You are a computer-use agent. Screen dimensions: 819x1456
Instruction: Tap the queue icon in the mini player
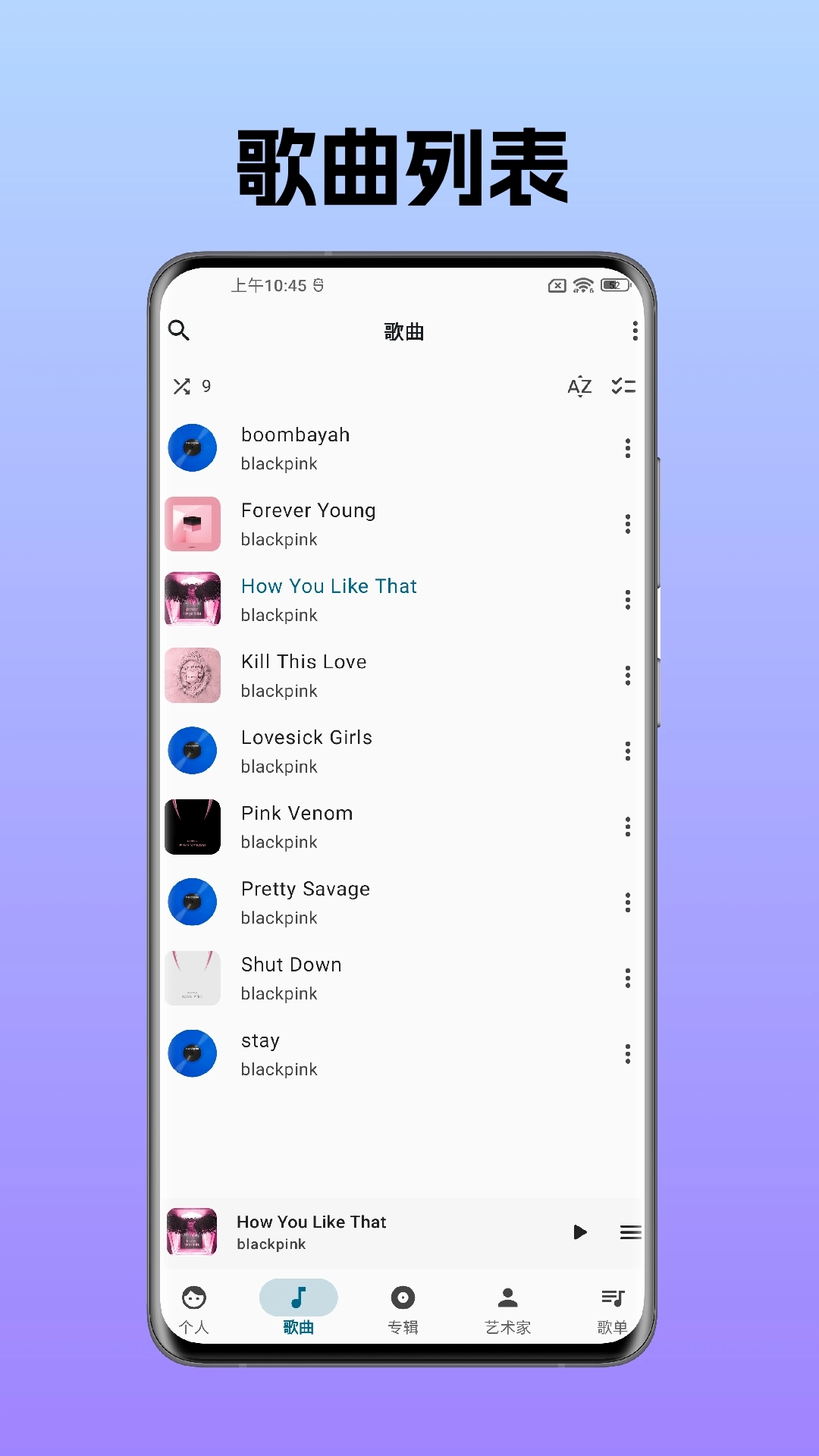click(630, 1232)
